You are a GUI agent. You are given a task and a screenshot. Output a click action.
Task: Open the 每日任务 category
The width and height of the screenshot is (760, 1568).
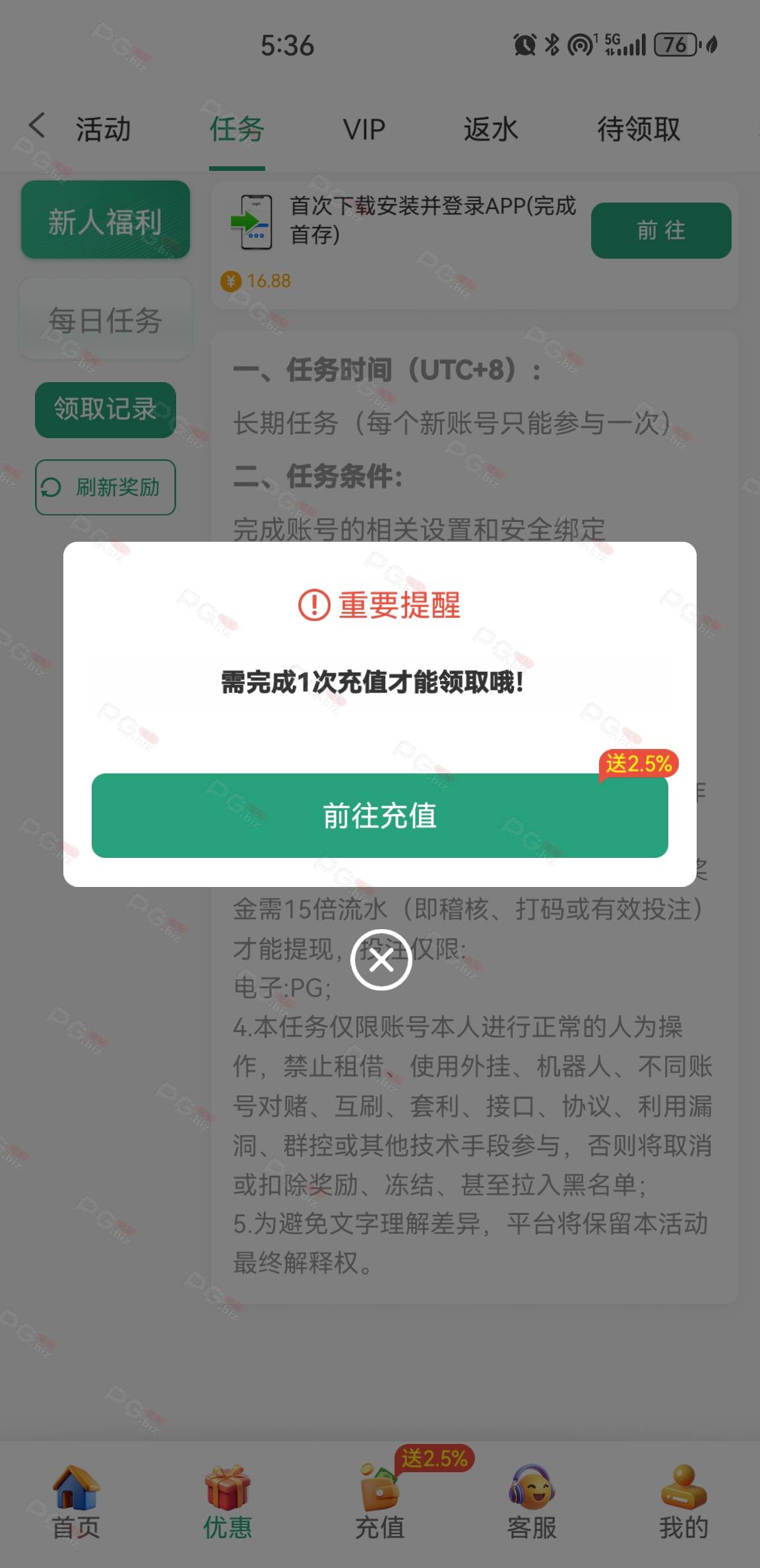106,320
